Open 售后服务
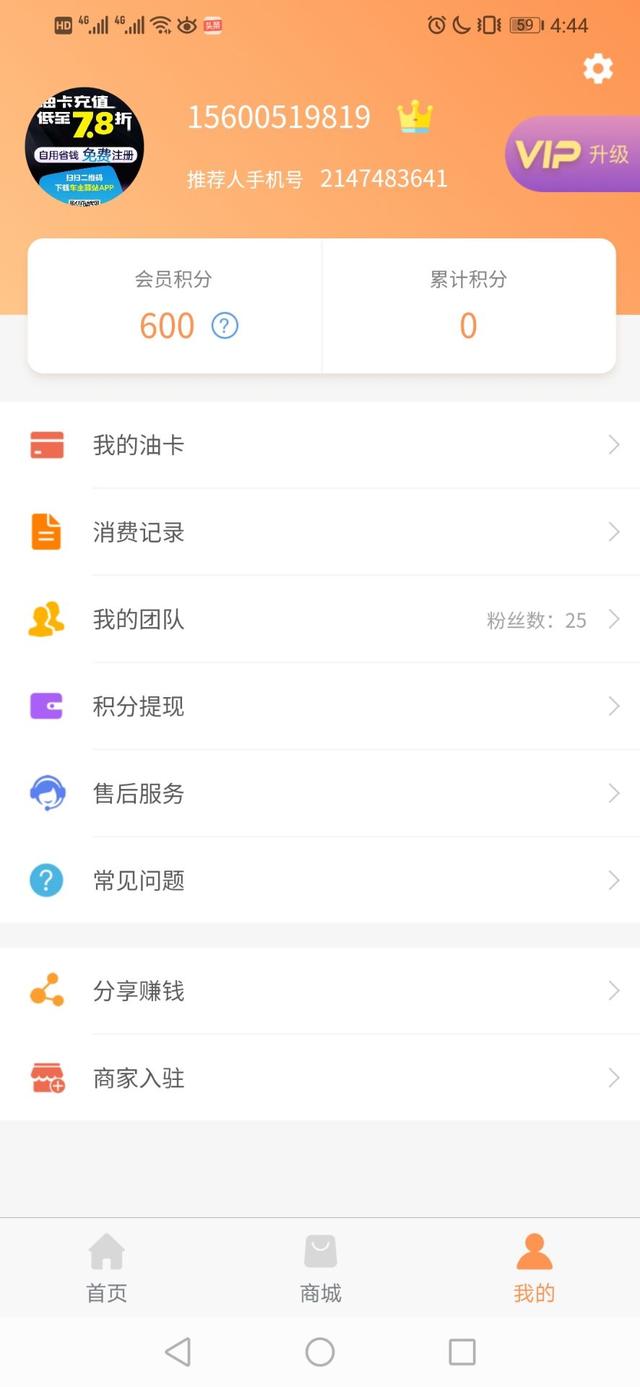 (320, 794)
